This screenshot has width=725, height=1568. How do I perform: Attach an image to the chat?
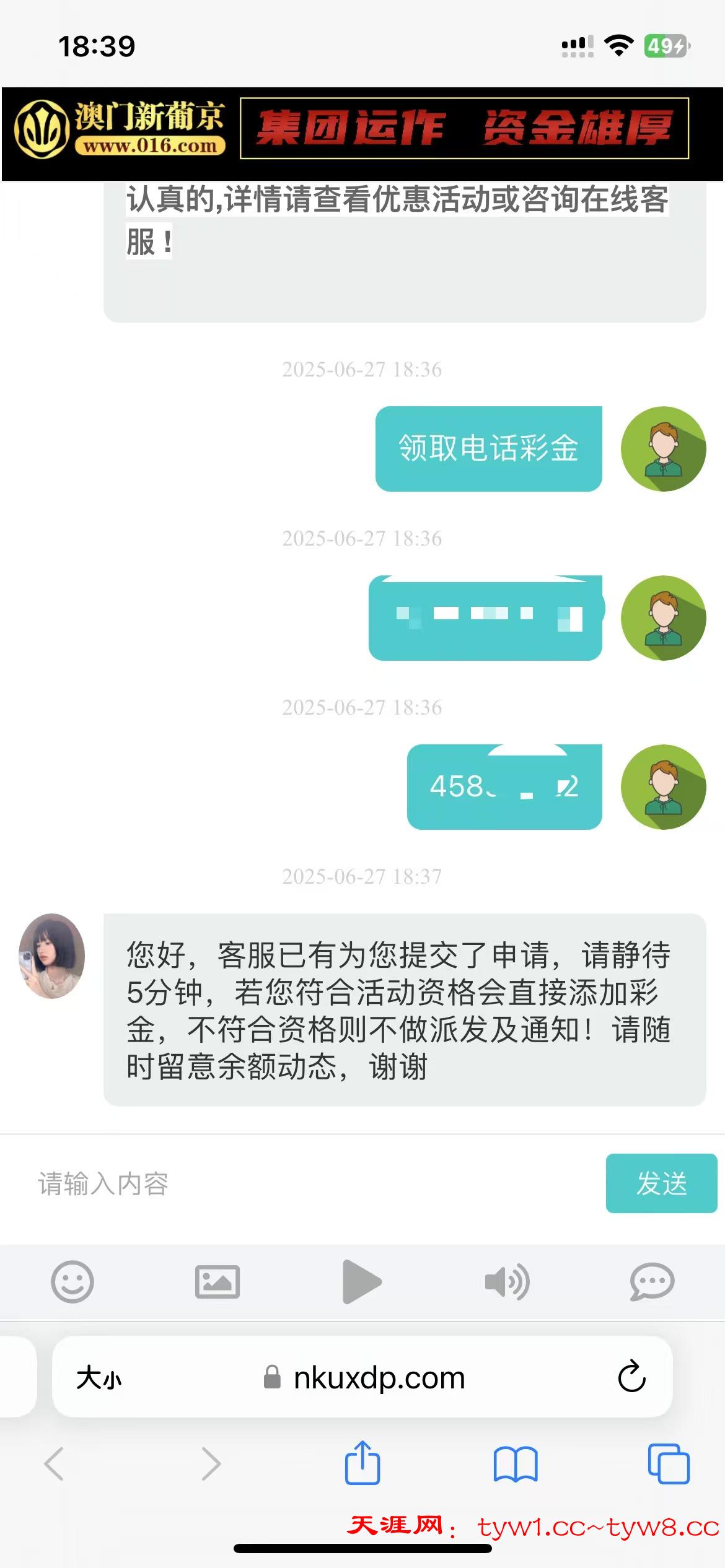(217, 1281)
